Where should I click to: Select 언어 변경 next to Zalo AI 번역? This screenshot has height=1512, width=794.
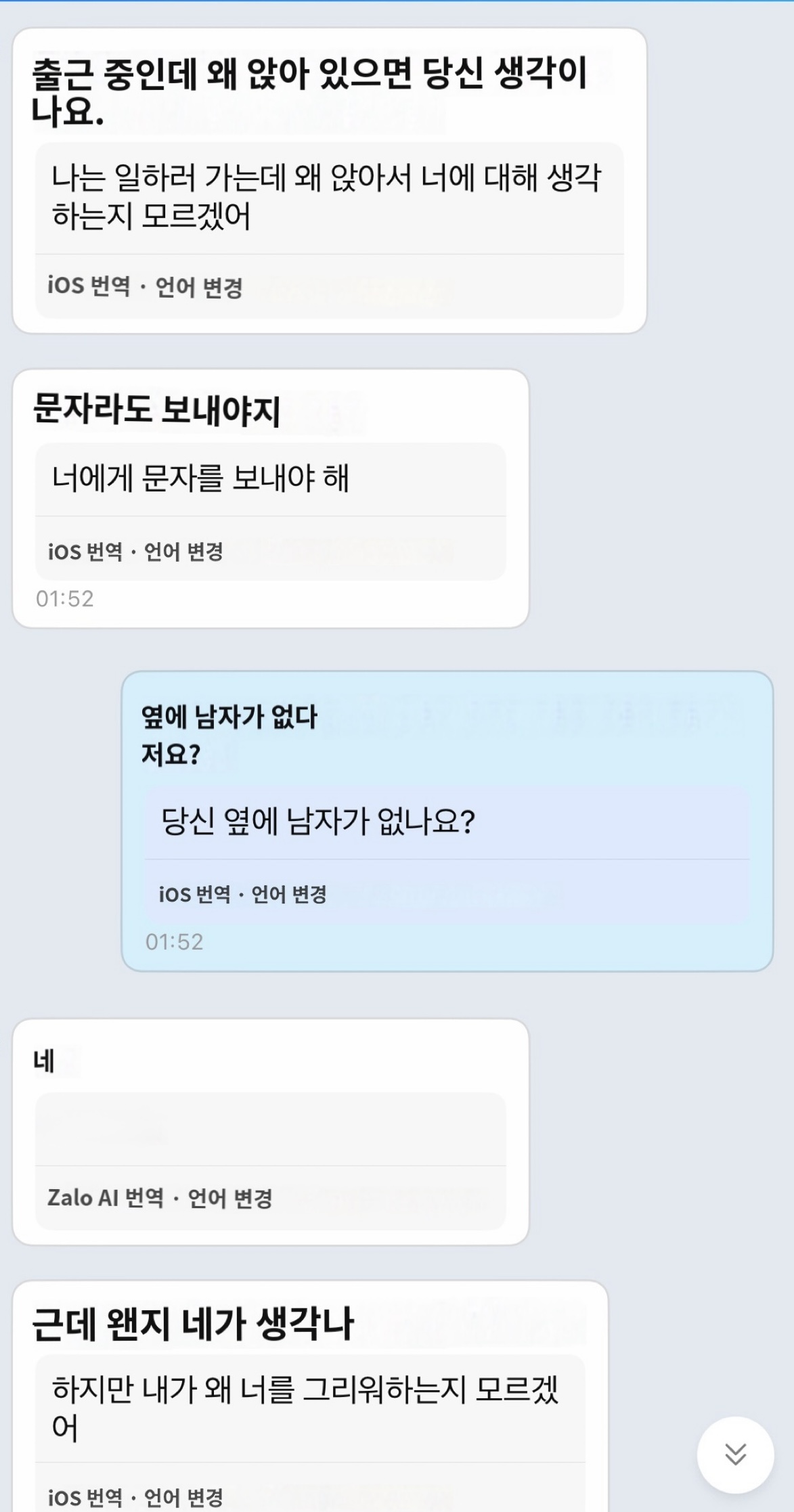point(230,1199)
